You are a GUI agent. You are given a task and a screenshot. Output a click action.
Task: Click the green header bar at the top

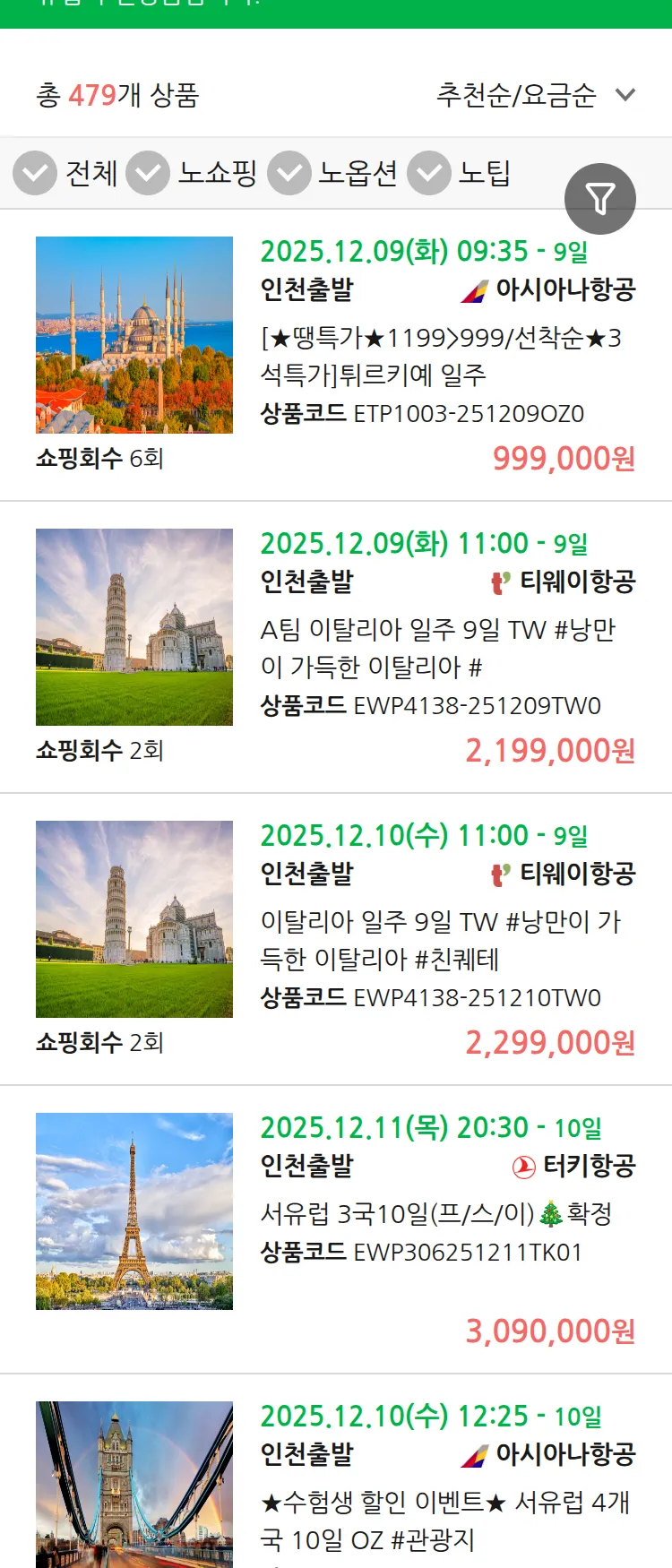point(336,13)
